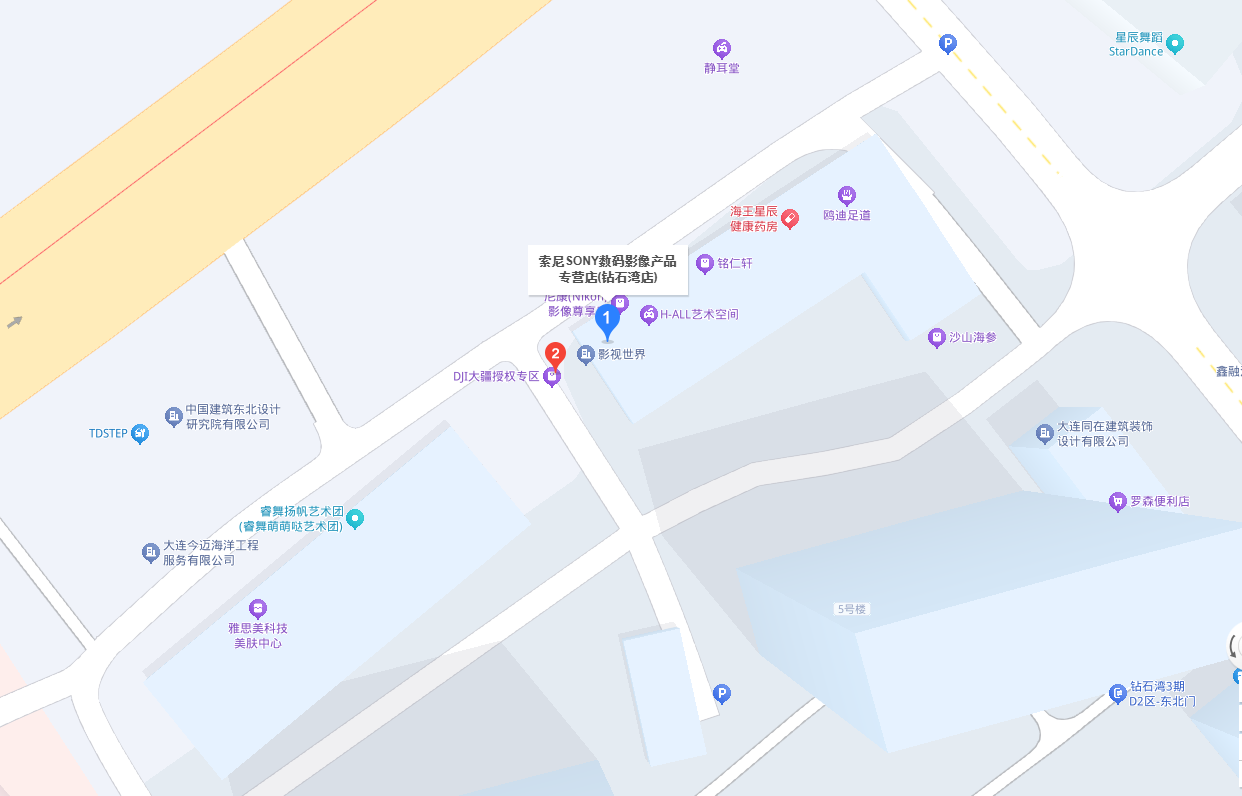Tap the 沙山海参 shop marker
1242x796 pixels.
click(936, 338)
